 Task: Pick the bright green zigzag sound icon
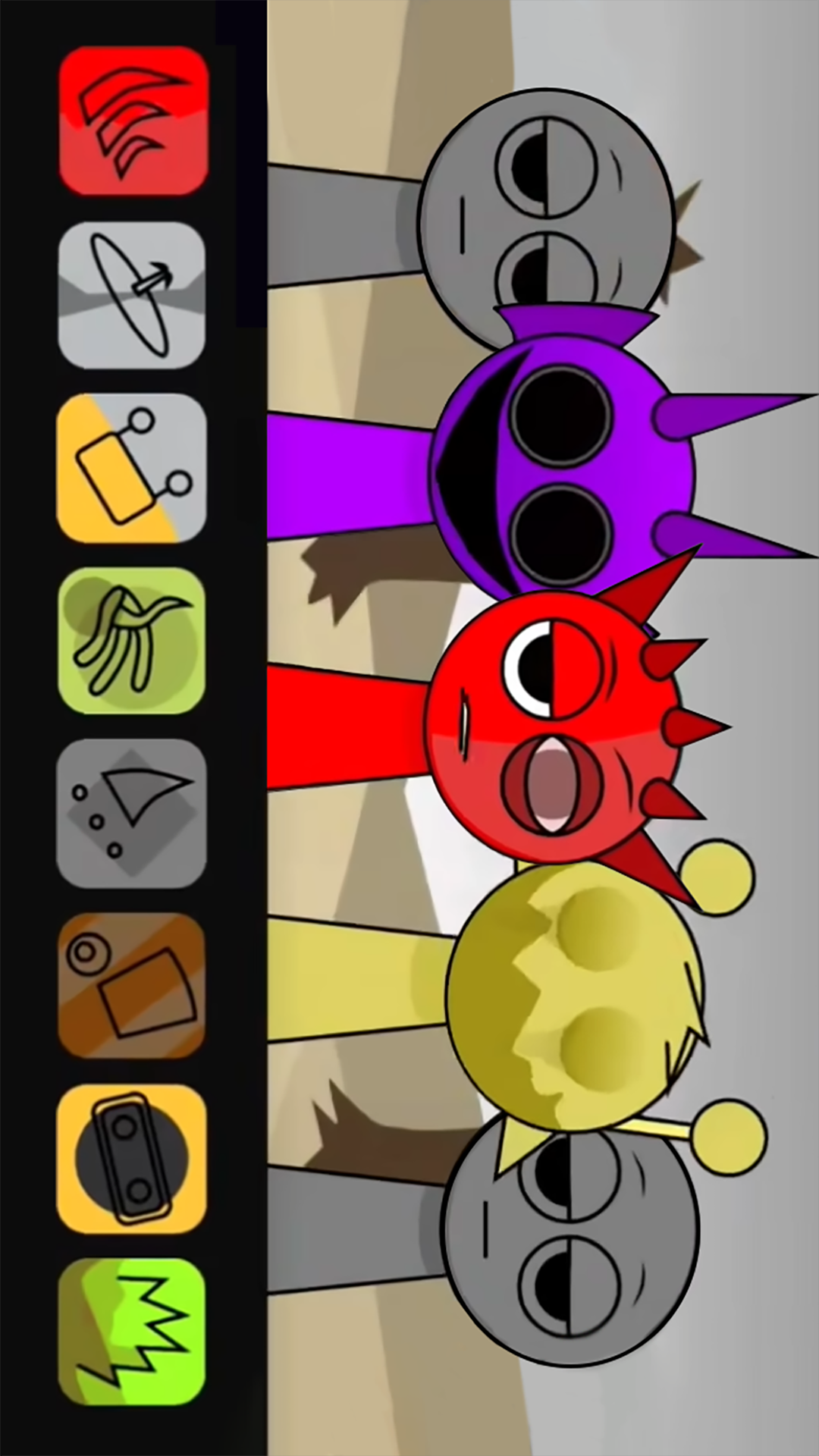(x=132, y=1332)
